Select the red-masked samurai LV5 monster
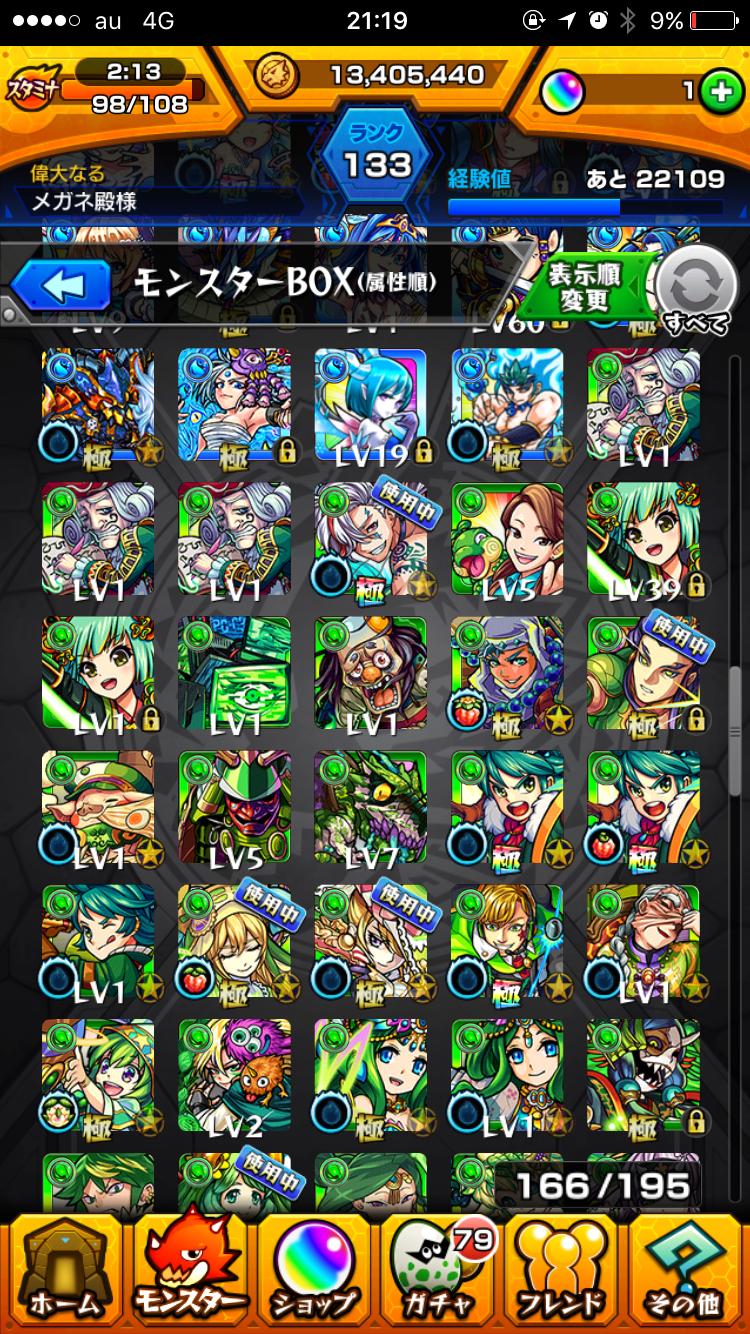Screen dimensions: 750x1334 pyautogui.click(x=234, y=807)
